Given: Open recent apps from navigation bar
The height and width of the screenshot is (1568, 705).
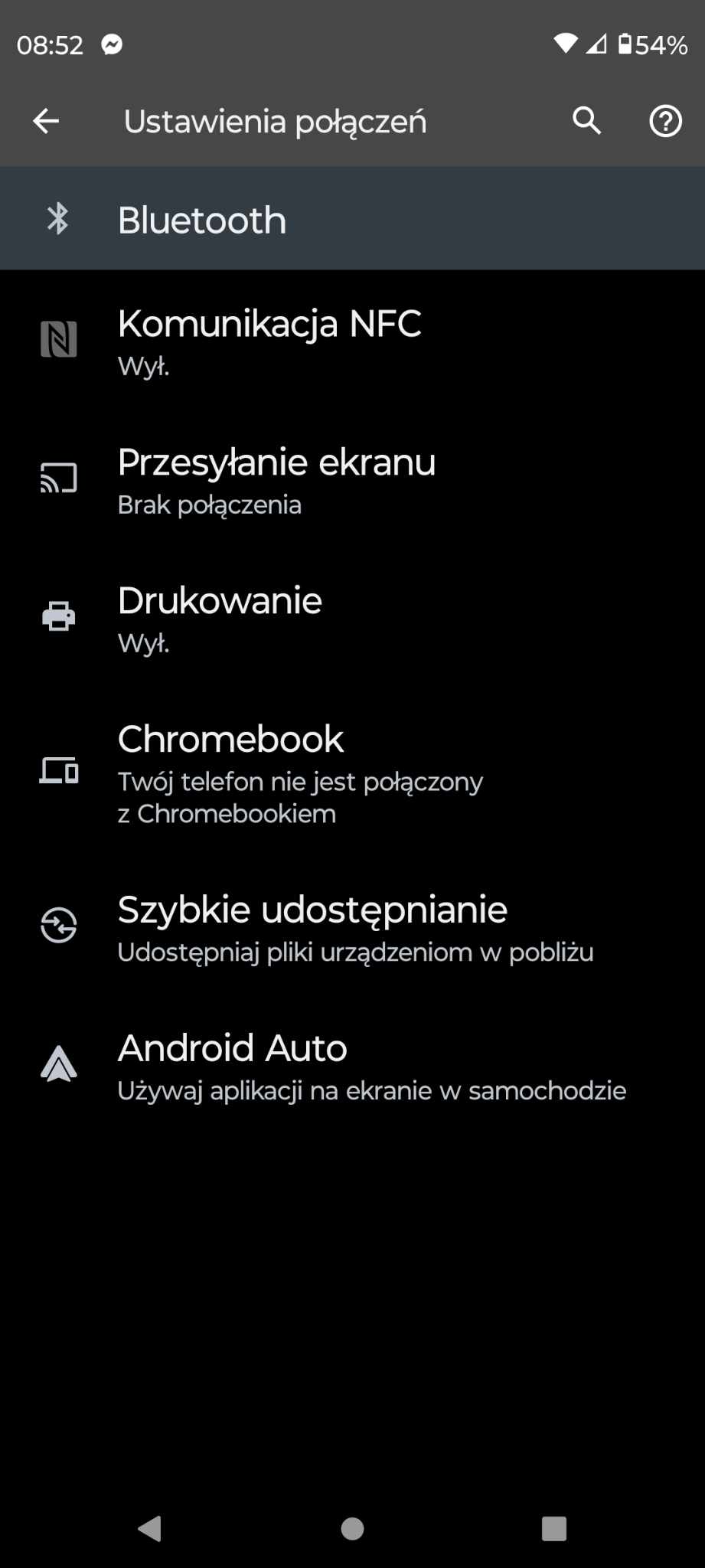Looking at the screenshot, I should (553, 1529).
